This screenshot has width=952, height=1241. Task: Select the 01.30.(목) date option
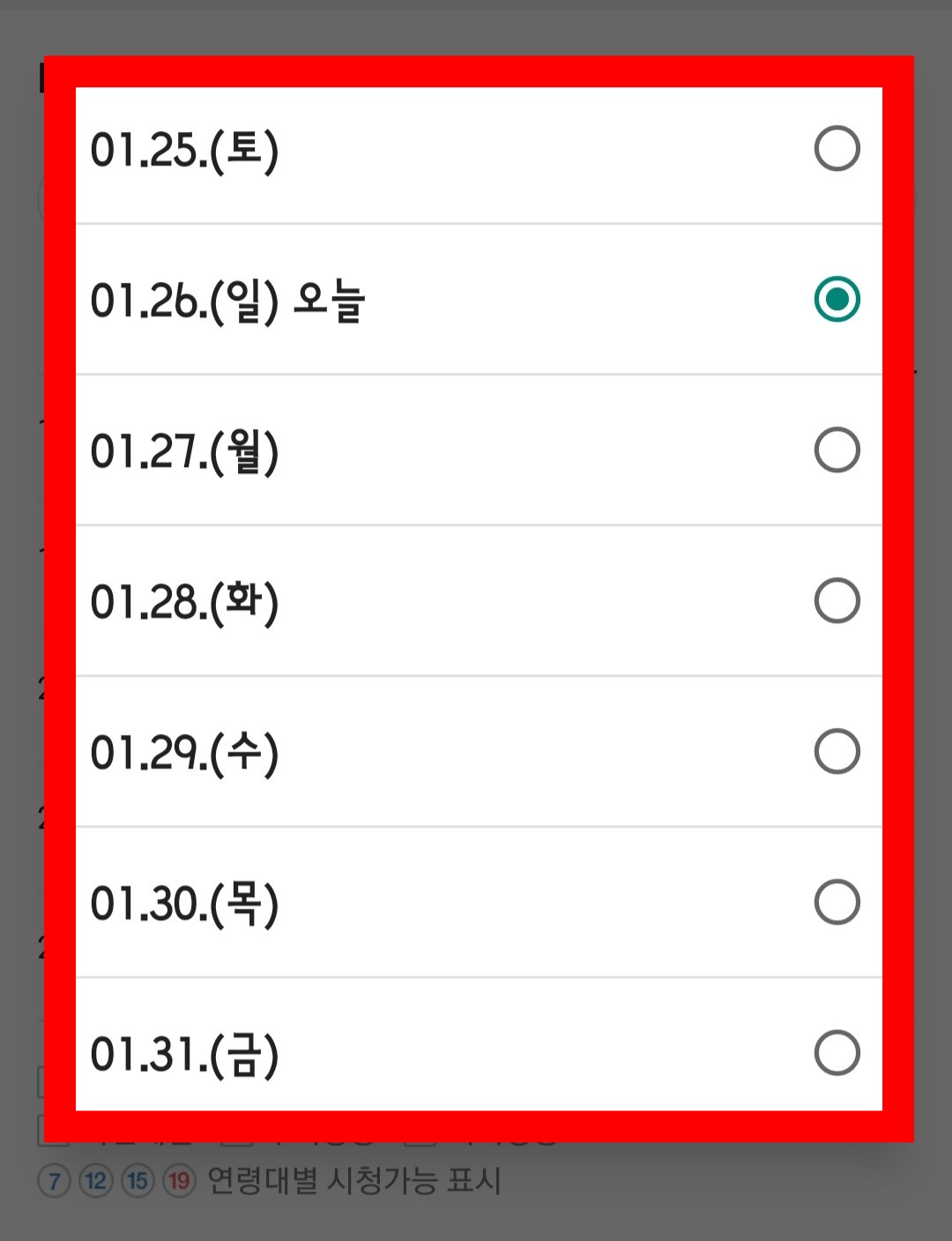pyautogui.click(x=837, y=902)
